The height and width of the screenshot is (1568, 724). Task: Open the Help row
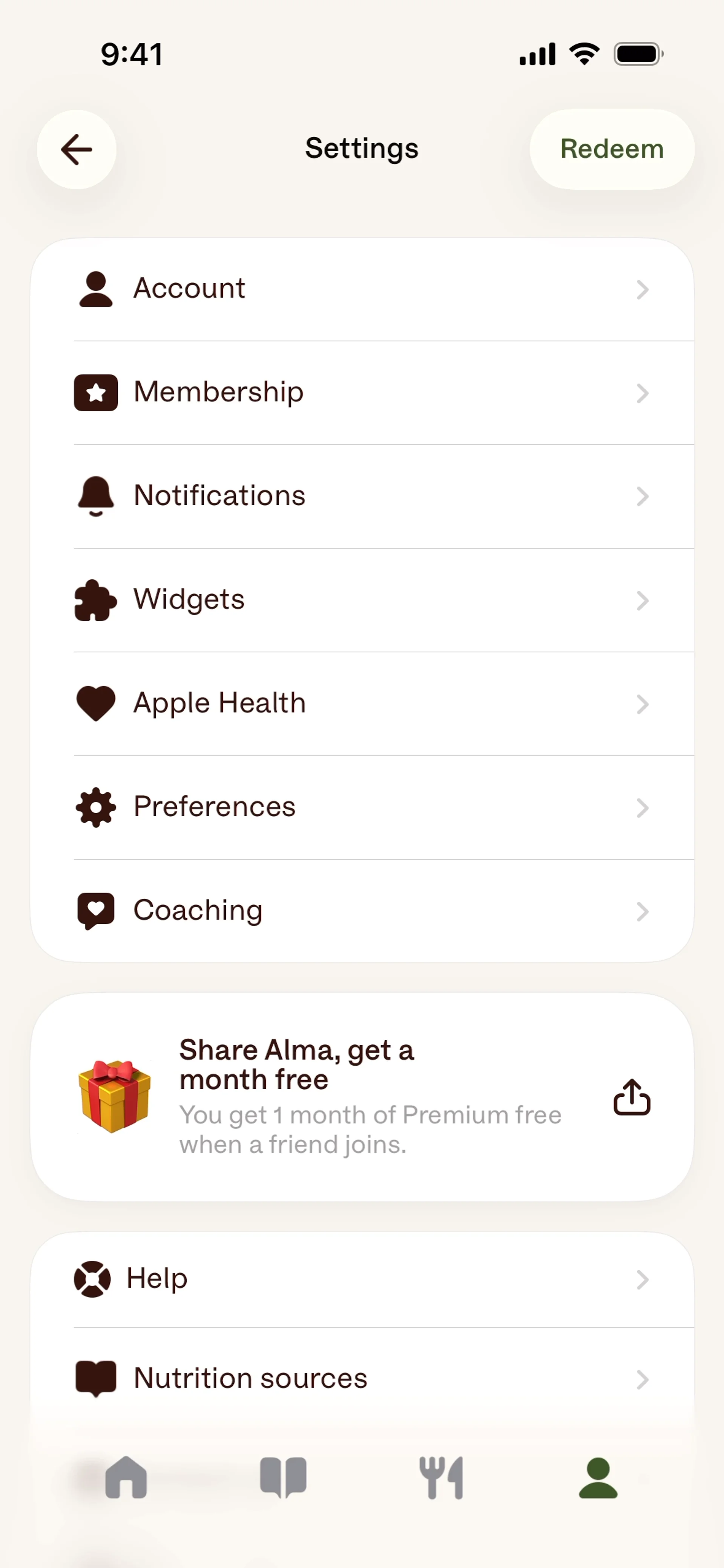pos(362,1279)
